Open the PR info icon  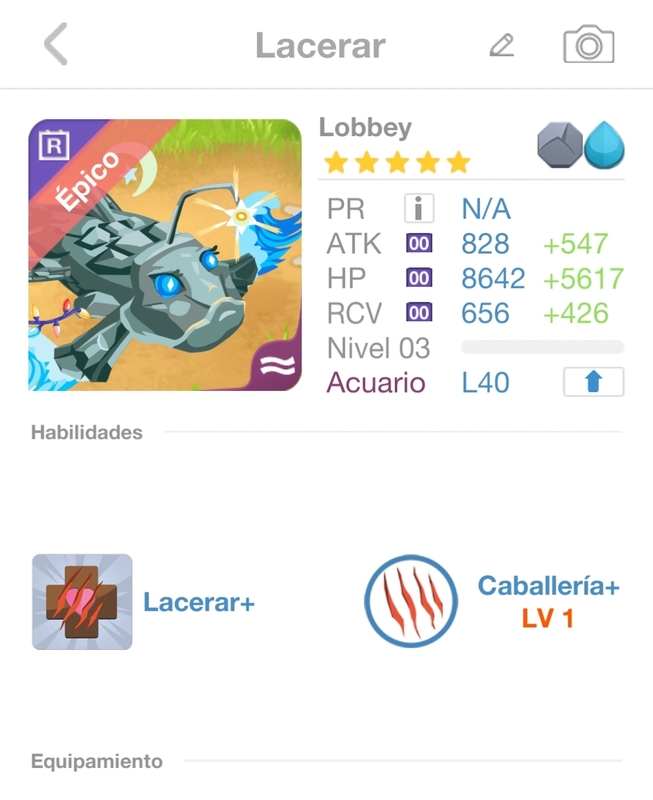click(419, 208)
